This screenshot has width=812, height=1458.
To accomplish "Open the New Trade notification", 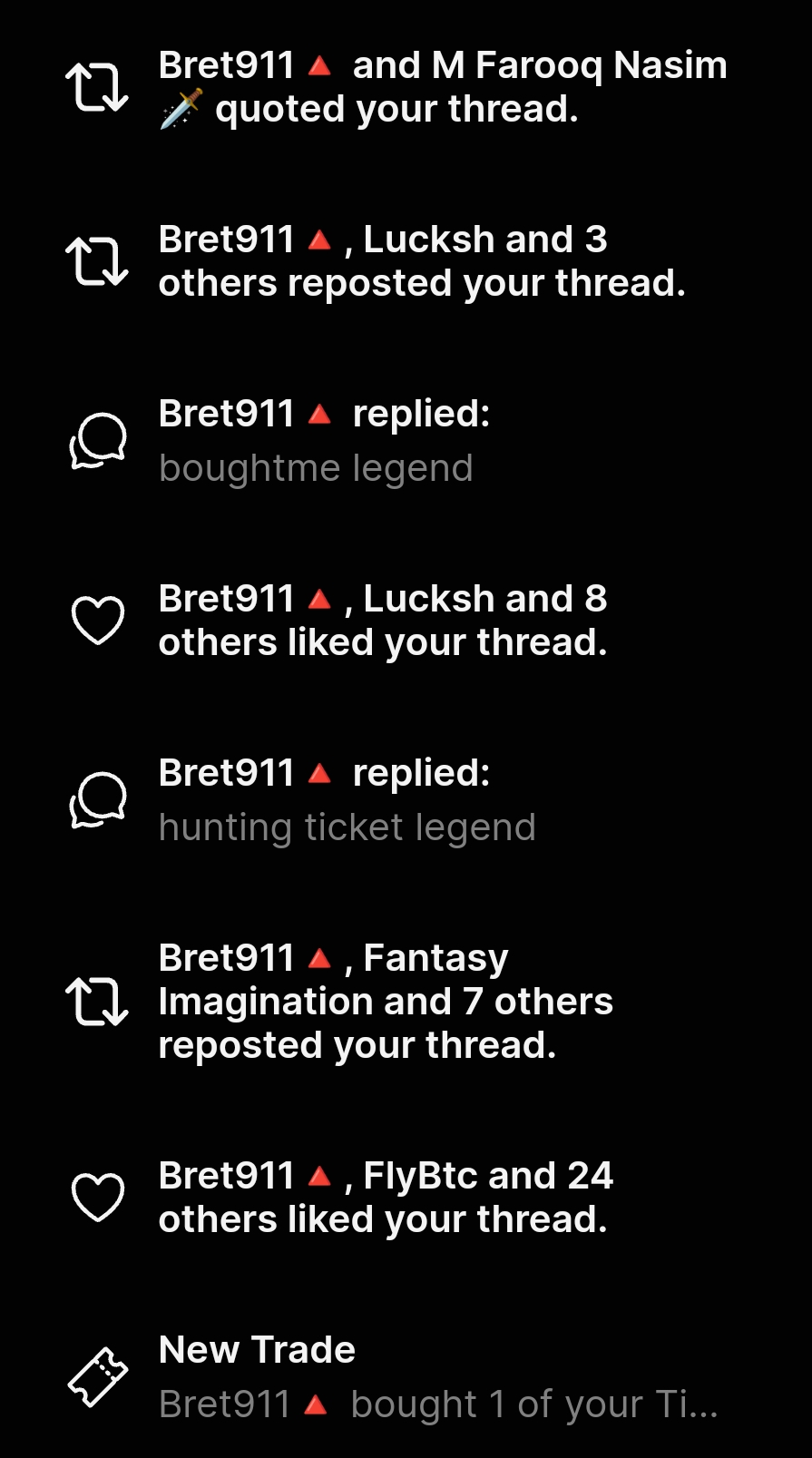I will (x=437, y=1377).
